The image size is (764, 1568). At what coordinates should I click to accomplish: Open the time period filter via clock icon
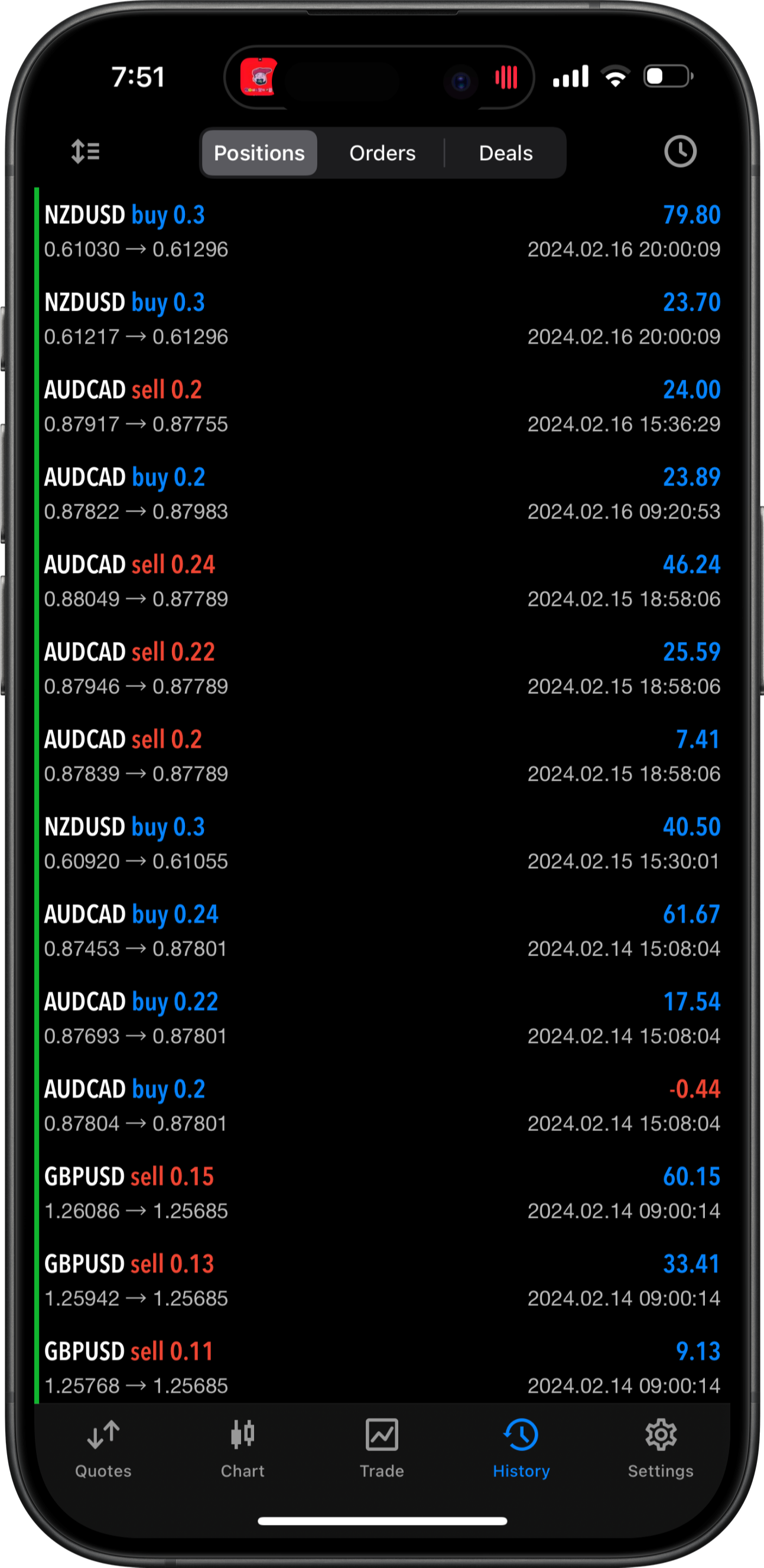[681, 152]
